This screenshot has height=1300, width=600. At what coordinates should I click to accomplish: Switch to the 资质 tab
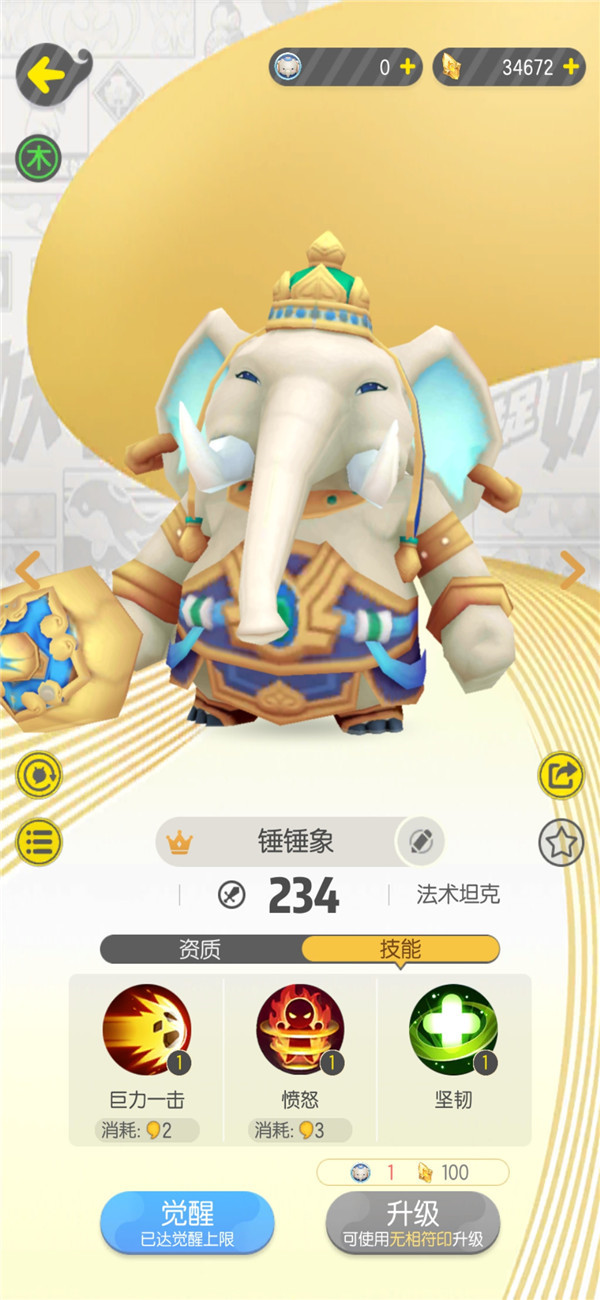(x=200, y=949)
